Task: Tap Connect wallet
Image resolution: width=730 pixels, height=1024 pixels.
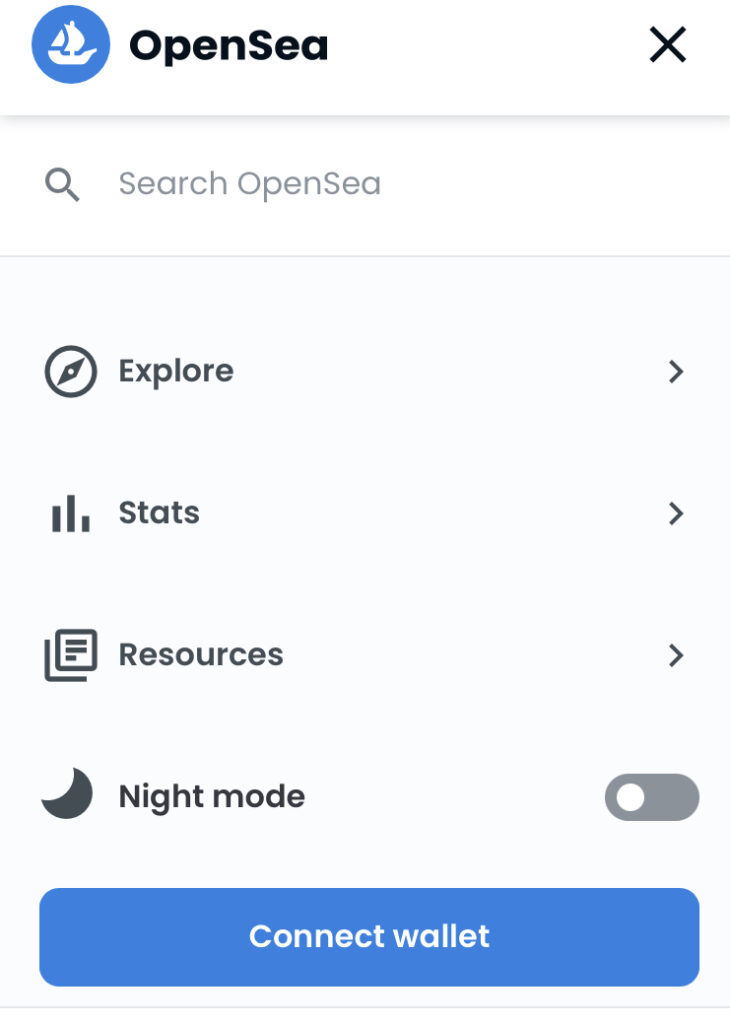Action: click(x=369, y=937)
